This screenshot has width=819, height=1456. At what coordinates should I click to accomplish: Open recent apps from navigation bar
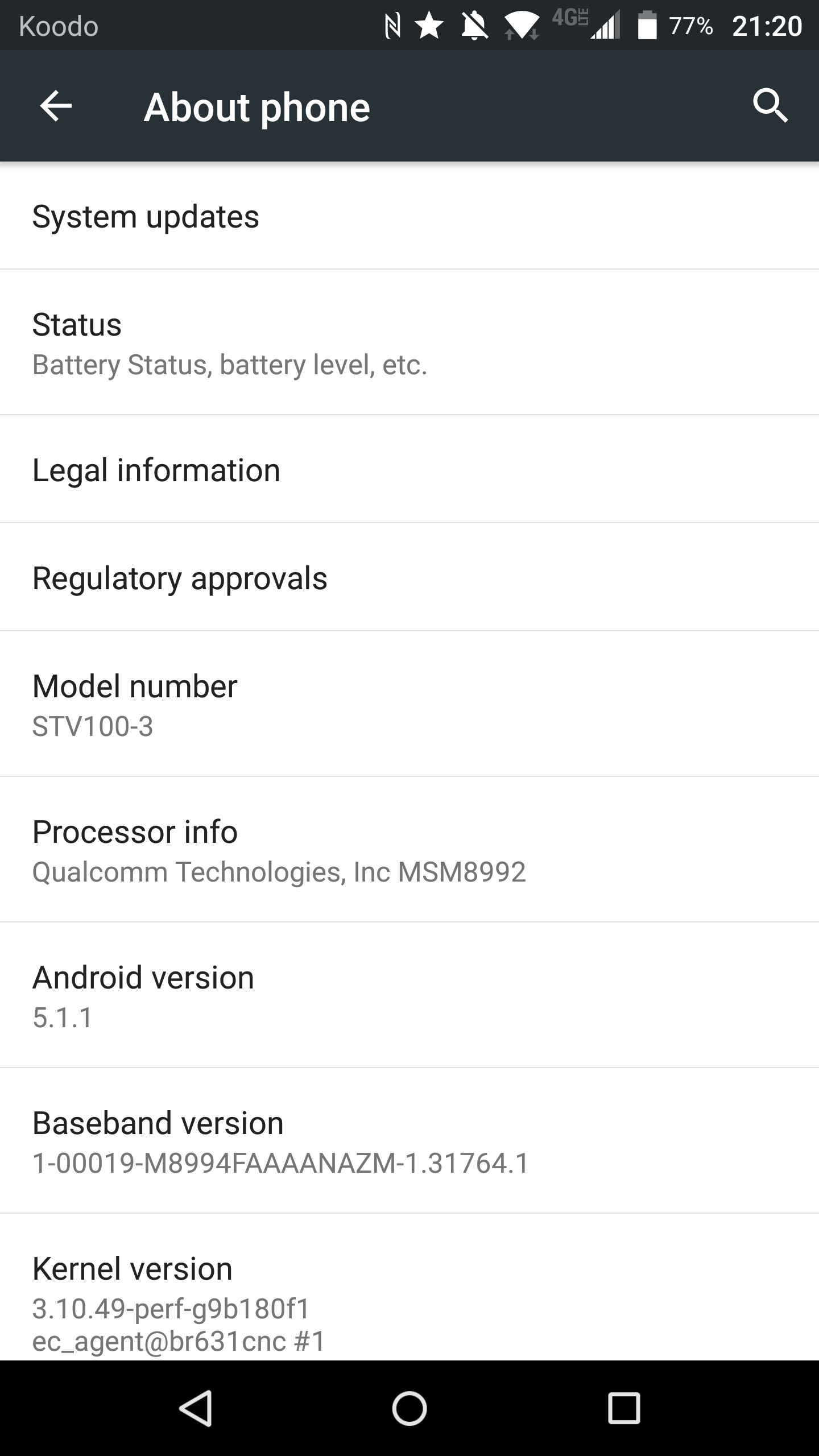[x=624, y=1408]
